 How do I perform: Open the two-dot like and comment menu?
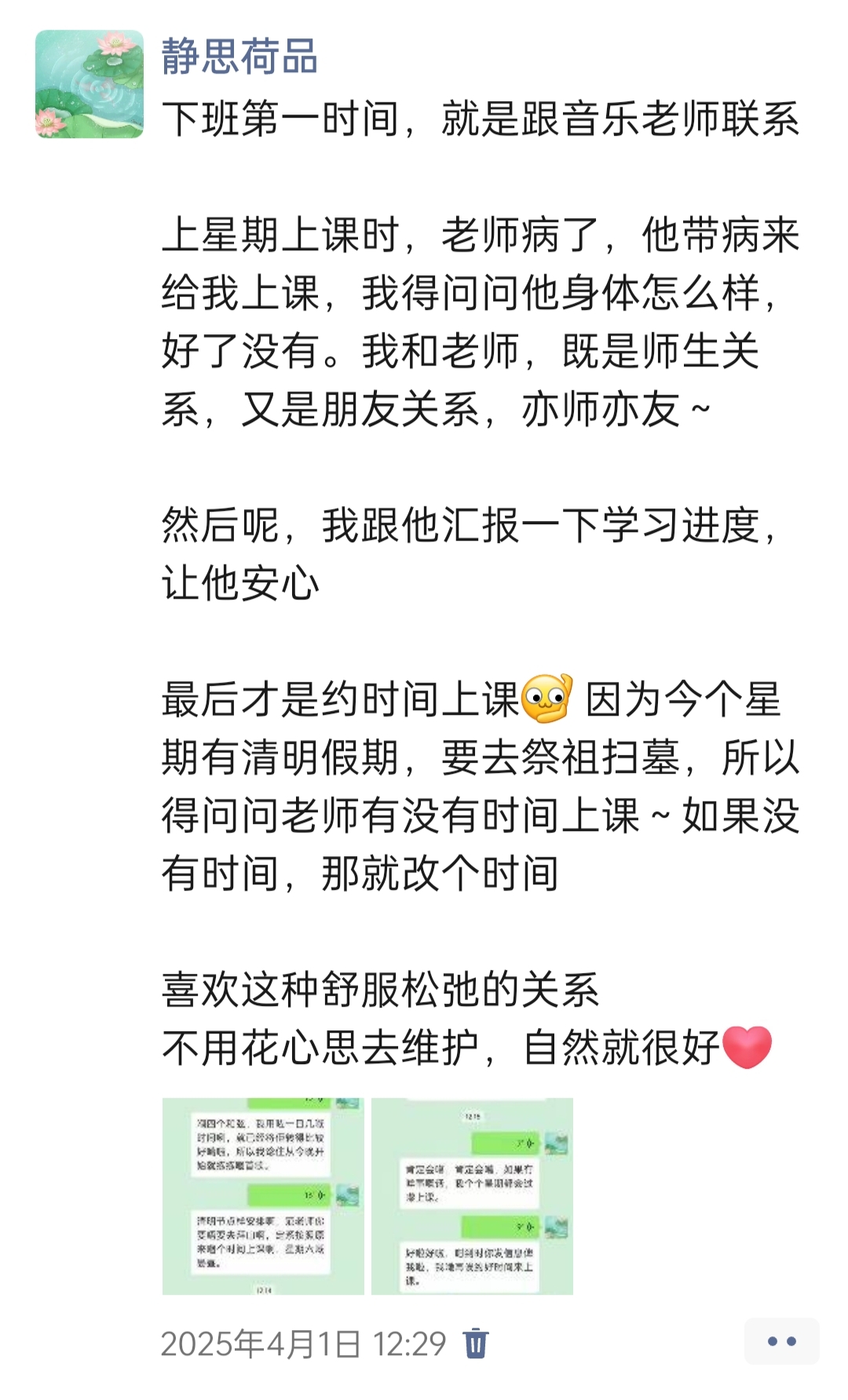tap(781, 1341)
